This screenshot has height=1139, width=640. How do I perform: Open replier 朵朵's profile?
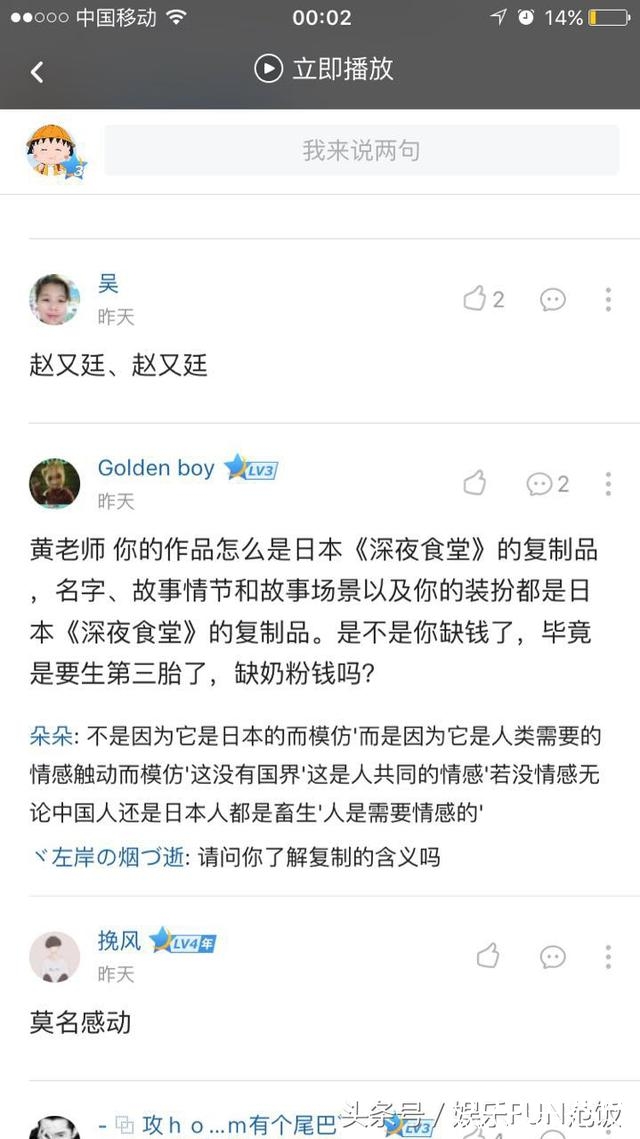pyautogui.click(x=53, y=738)
